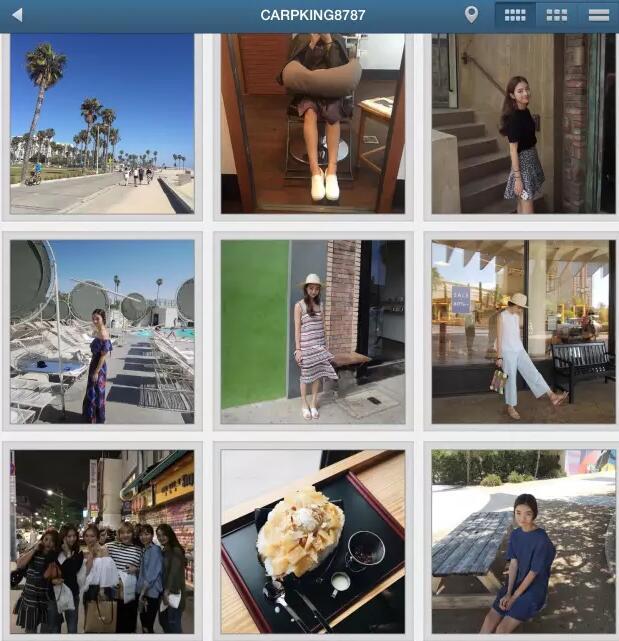Image resolution: width=619 pixels, height=641 pixels.
Task: Switch to the list layout
Action: click(598, 15)
